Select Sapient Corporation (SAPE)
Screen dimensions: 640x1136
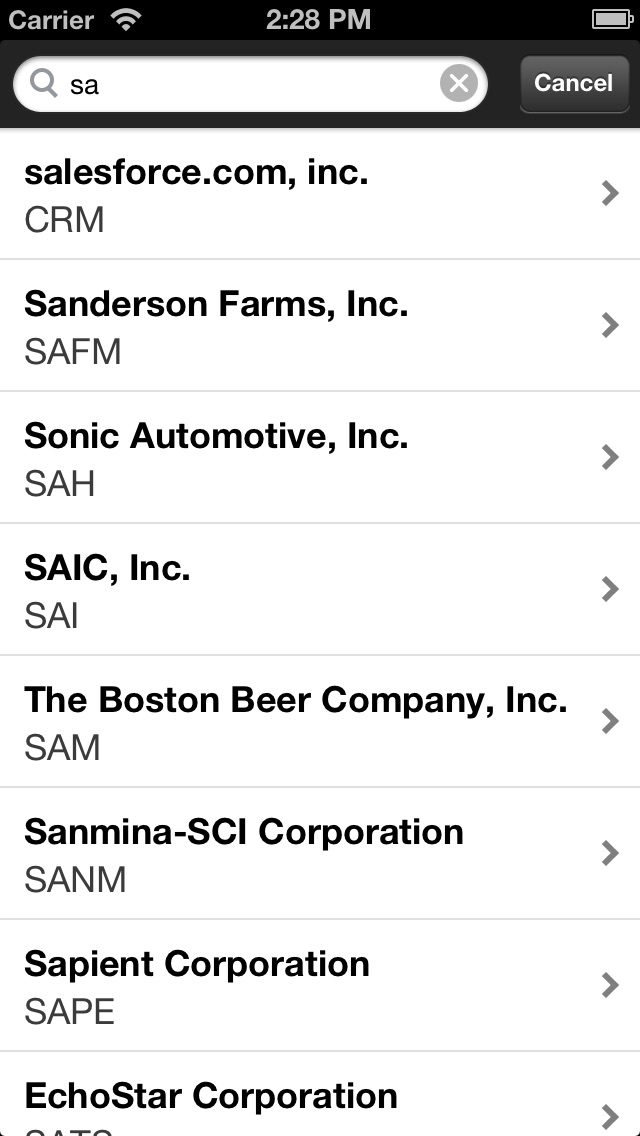tap(320, 986)
